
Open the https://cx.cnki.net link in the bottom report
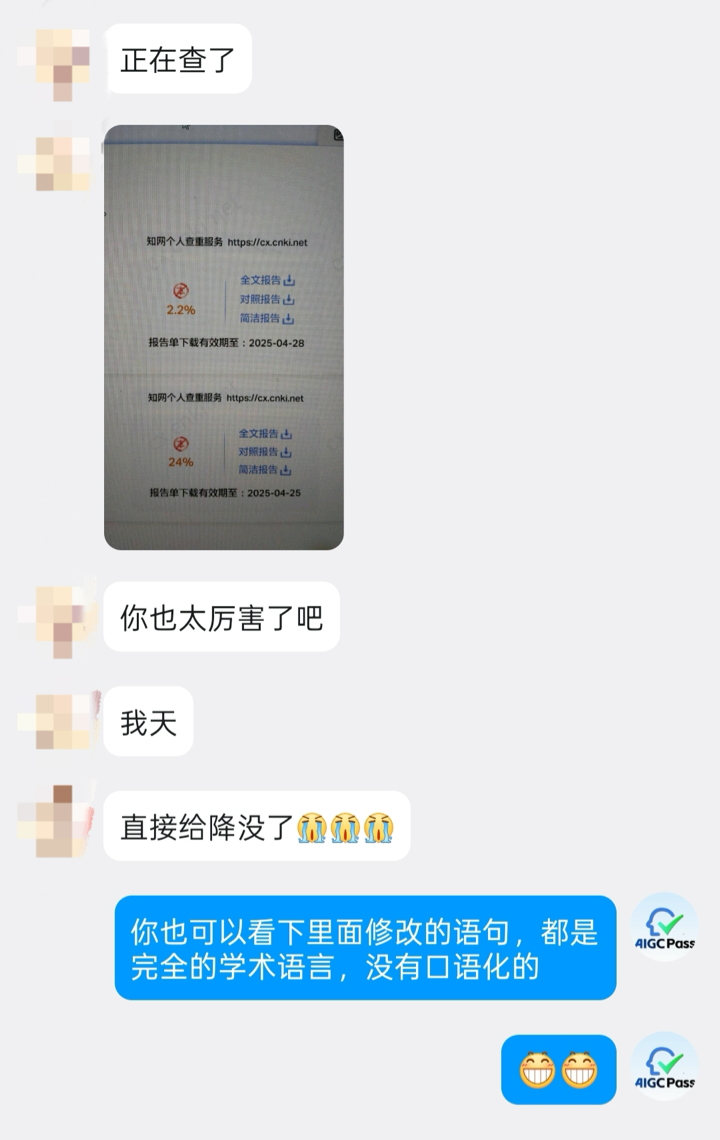(267, 399)
